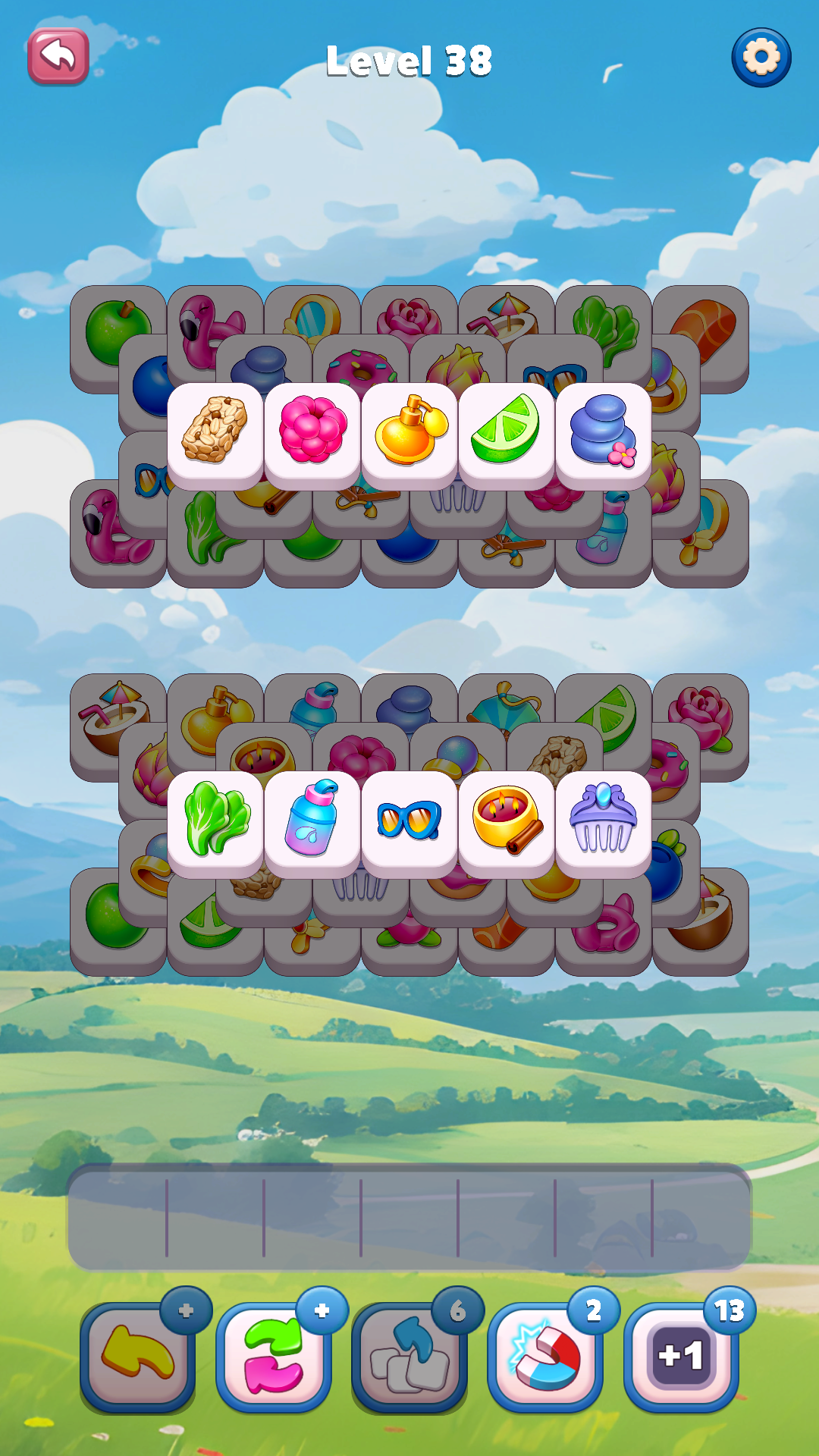Pick the purple hair comb tile
Viewport: 819px width, 1456px height.
click(603, 819)
